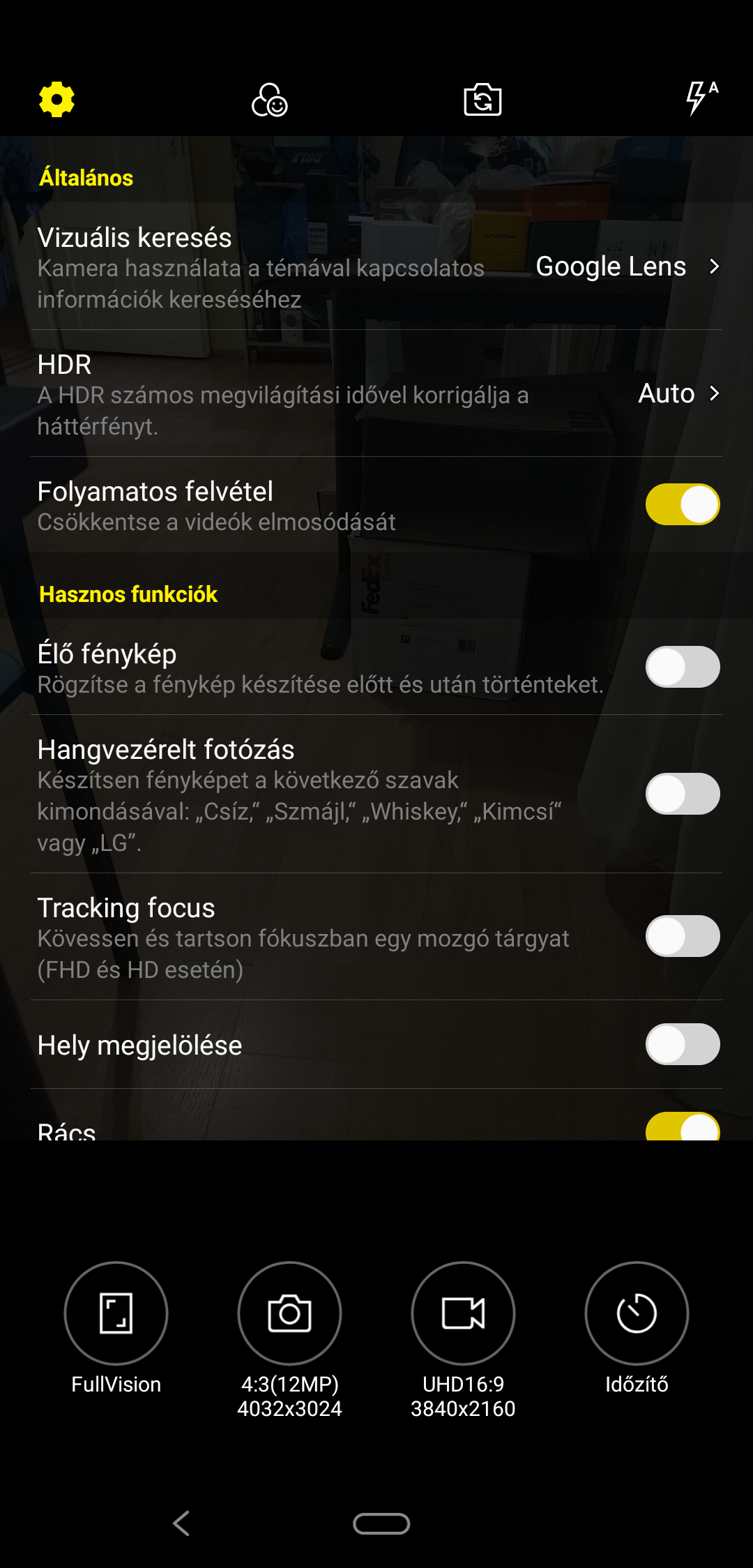Toggle the Rács grid switch
This screenshot has width=753, height=1568.
pos(683,1126)
